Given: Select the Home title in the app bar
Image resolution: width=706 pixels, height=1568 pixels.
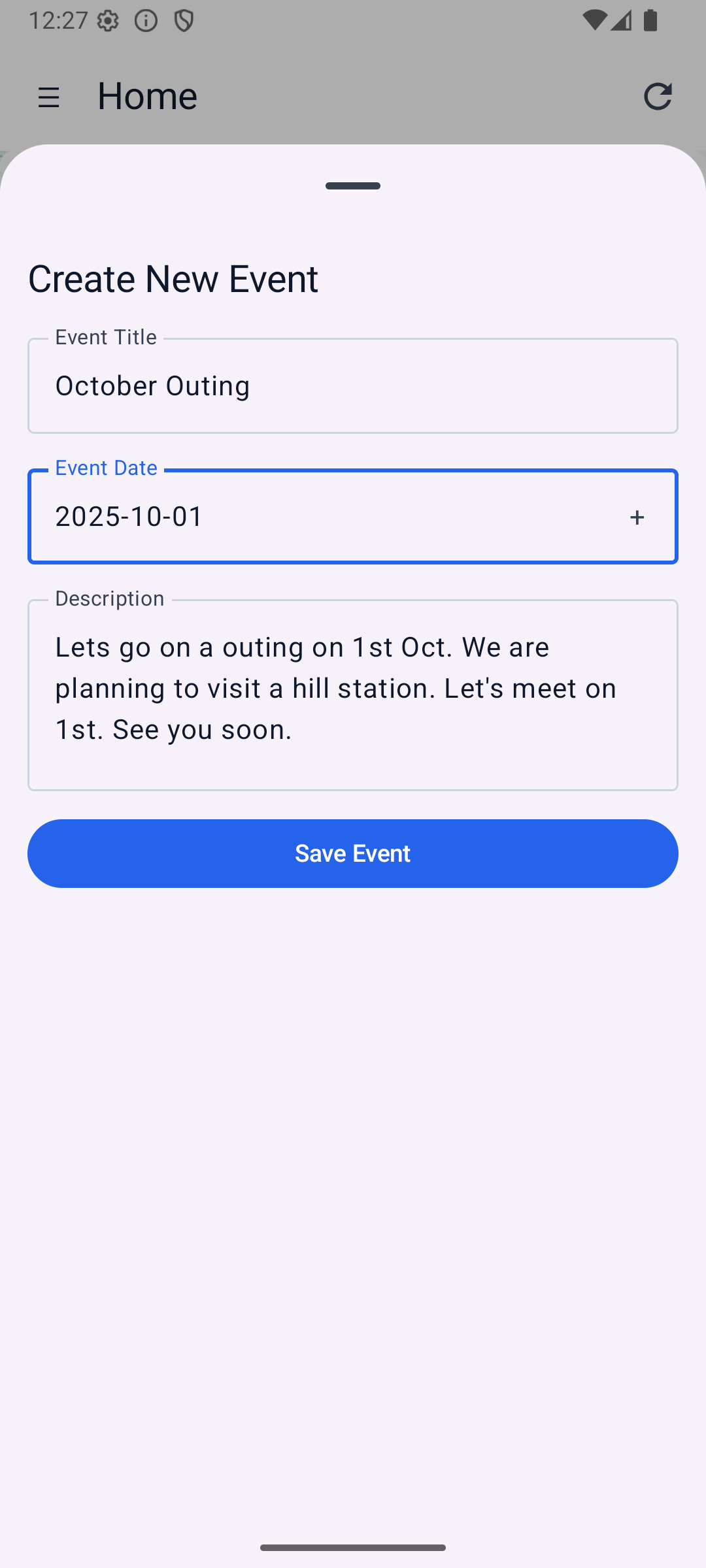Looking at the screenshot, I should point(146,95).
